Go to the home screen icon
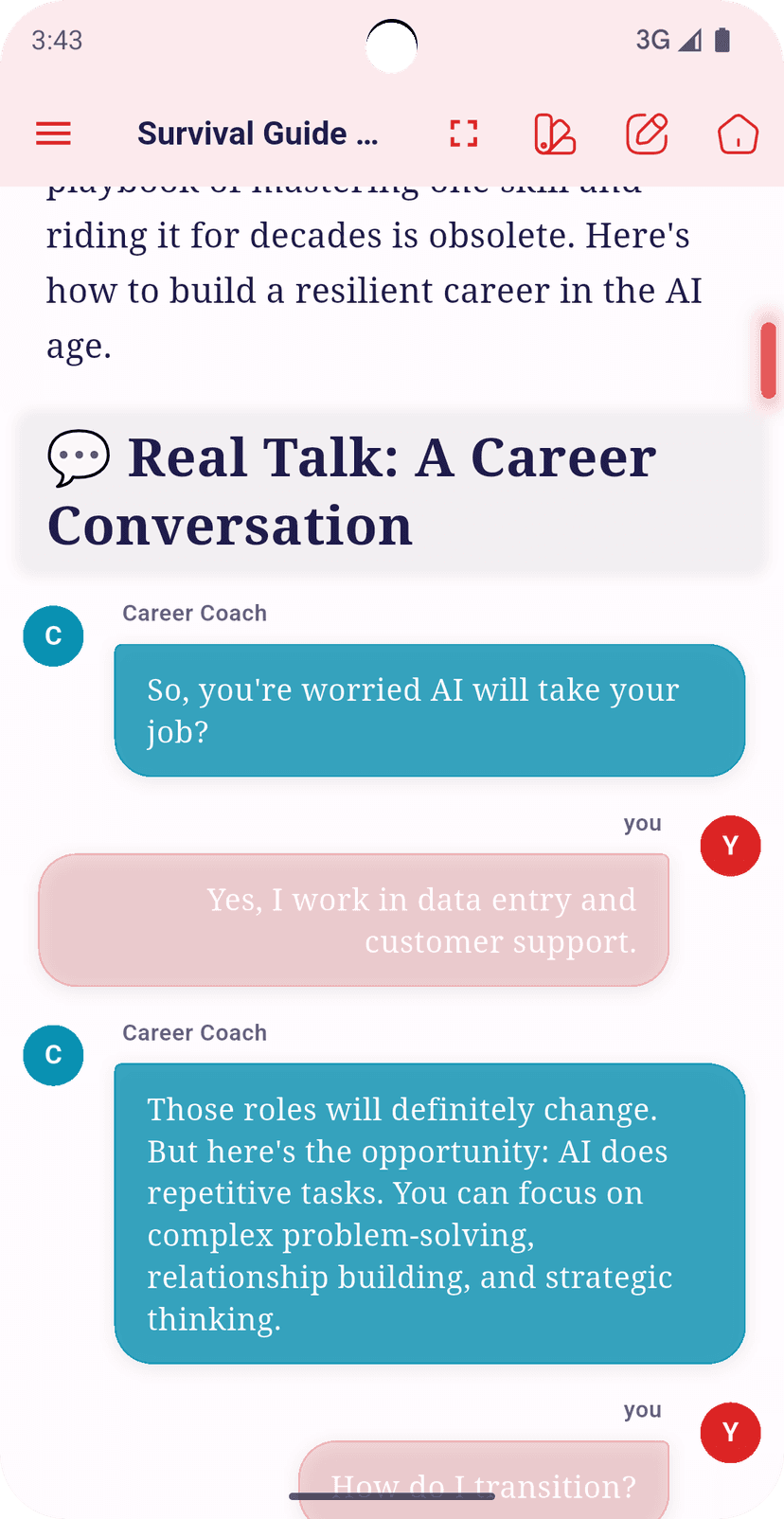784x1519 pixels. coord(738,134)
